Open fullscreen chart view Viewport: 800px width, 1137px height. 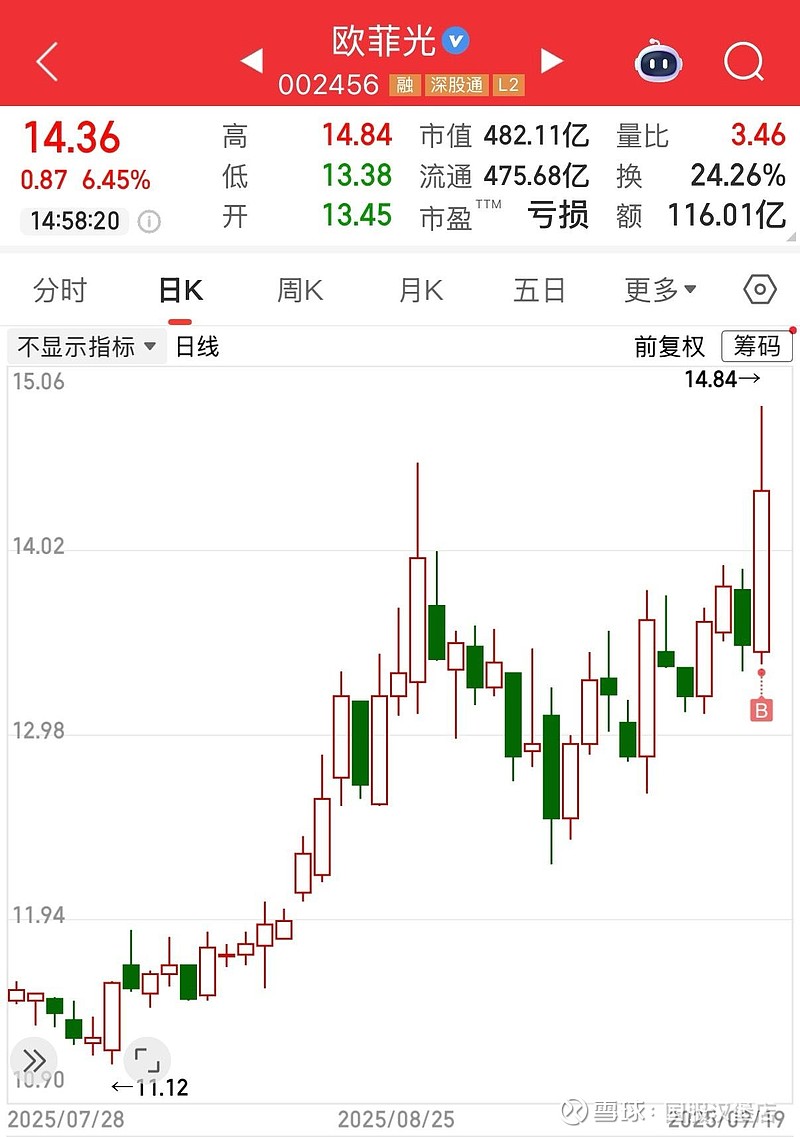pyautogui.click(x=147, y=1060)
